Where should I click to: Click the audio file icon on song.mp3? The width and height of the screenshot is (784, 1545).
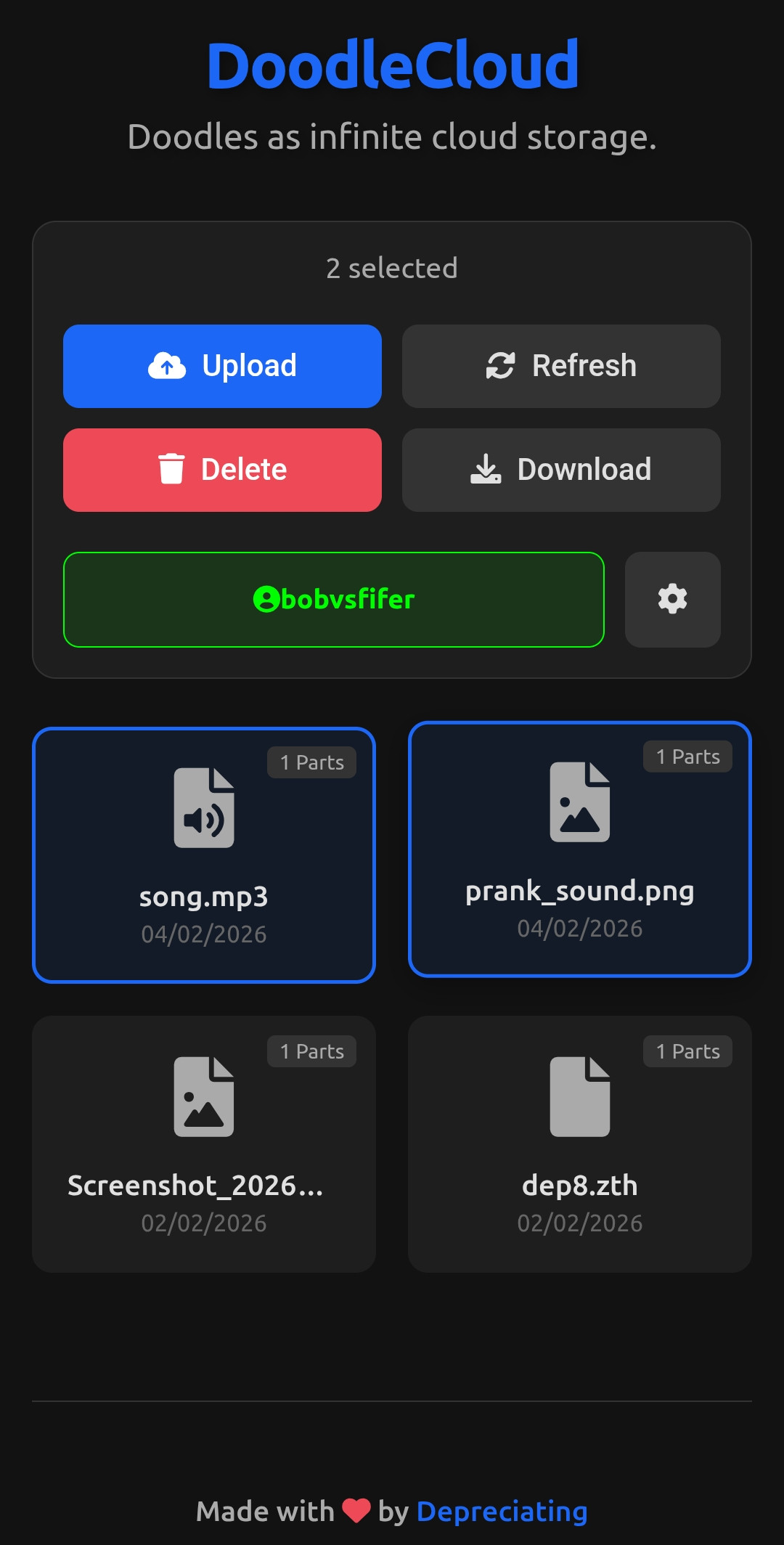click(204, 806)
